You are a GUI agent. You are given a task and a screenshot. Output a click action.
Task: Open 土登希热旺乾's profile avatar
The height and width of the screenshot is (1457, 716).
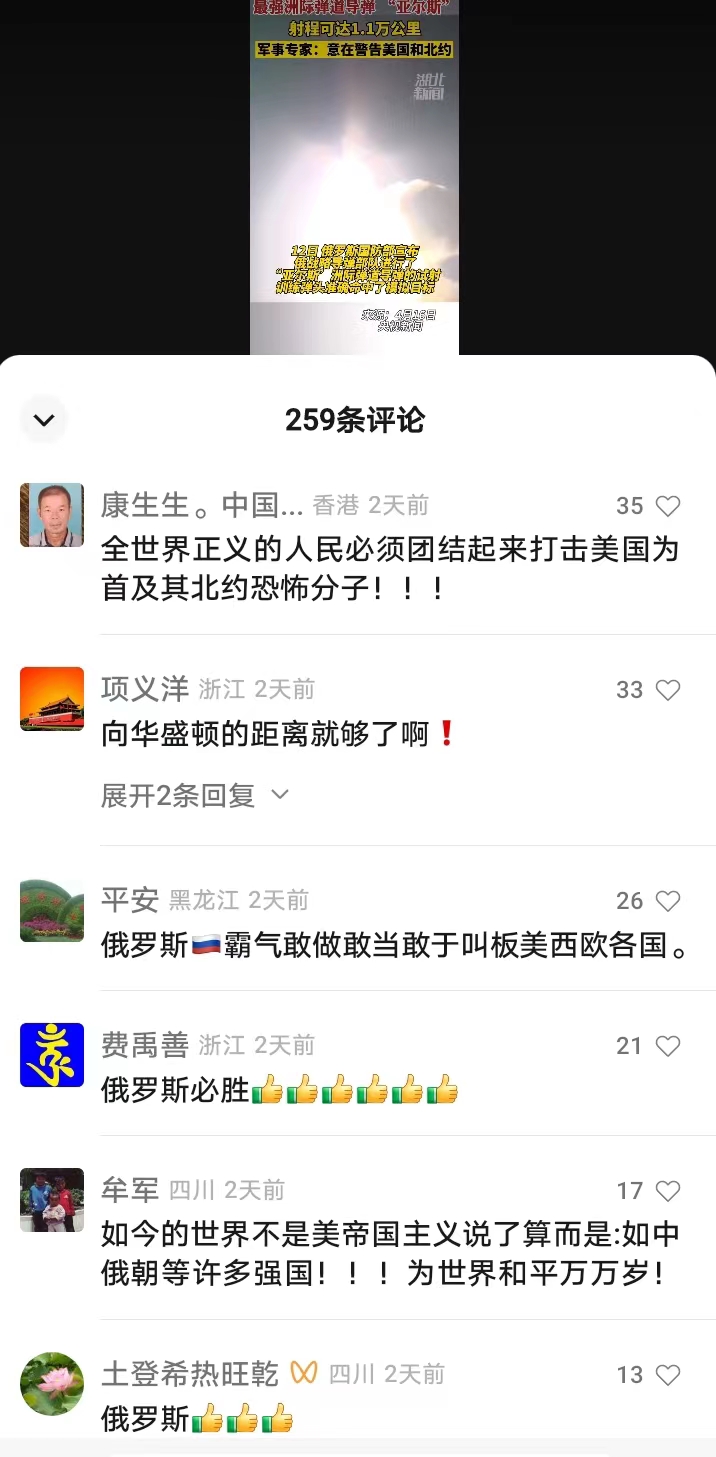click(52, 1384)
